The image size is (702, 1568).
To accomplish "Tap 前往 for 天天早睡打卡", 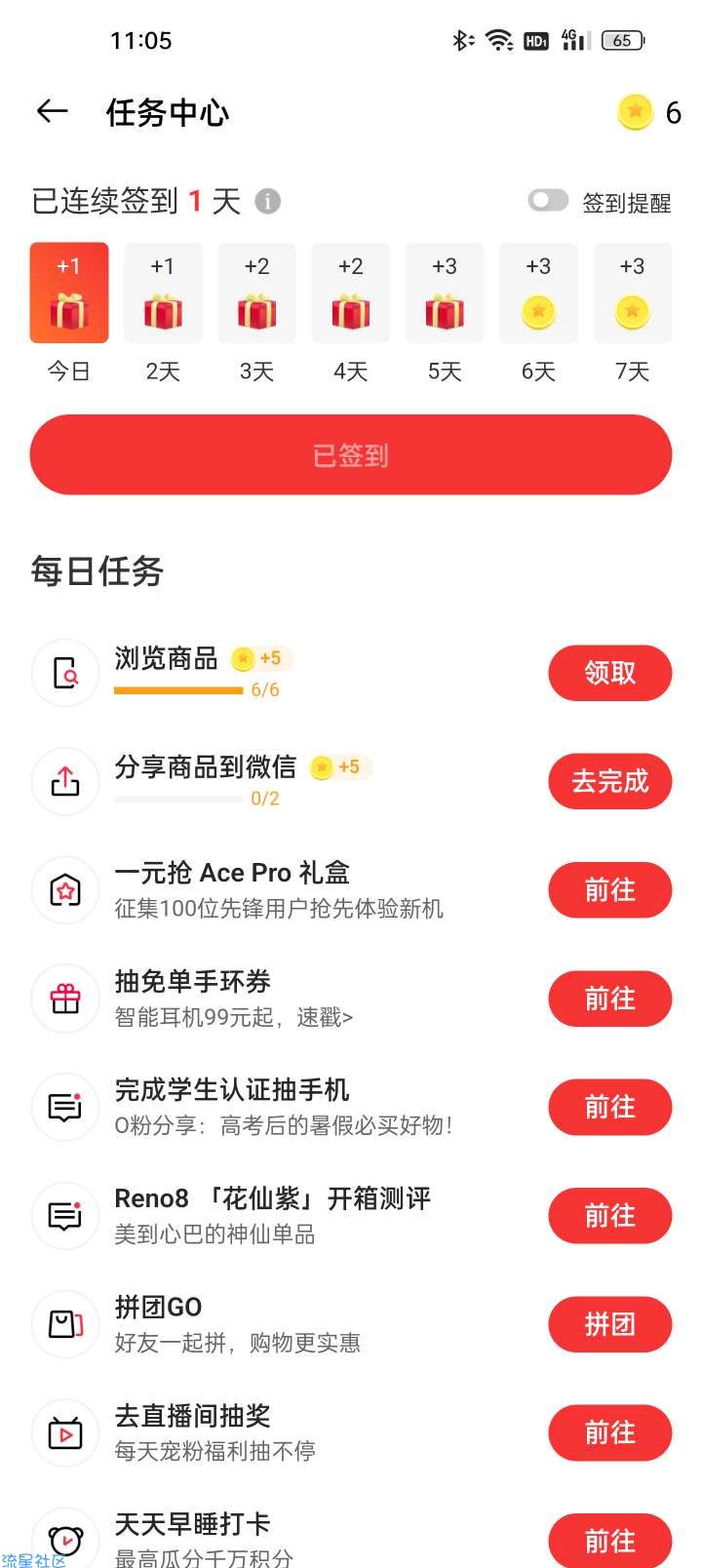I will [x=609, y=1541].
